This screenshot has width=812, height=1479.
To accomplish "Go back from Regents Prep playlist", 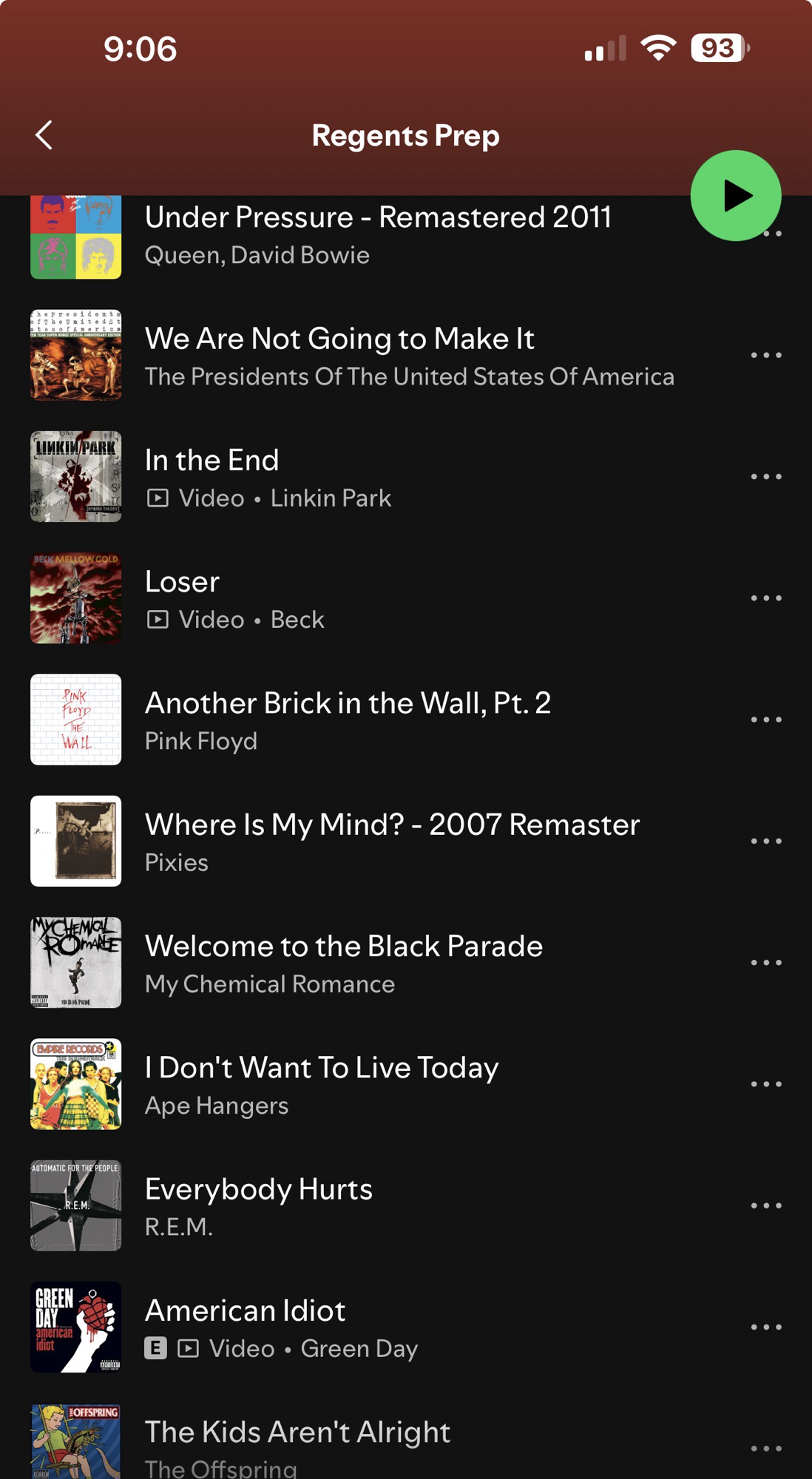I will click(x=44, y=135).
